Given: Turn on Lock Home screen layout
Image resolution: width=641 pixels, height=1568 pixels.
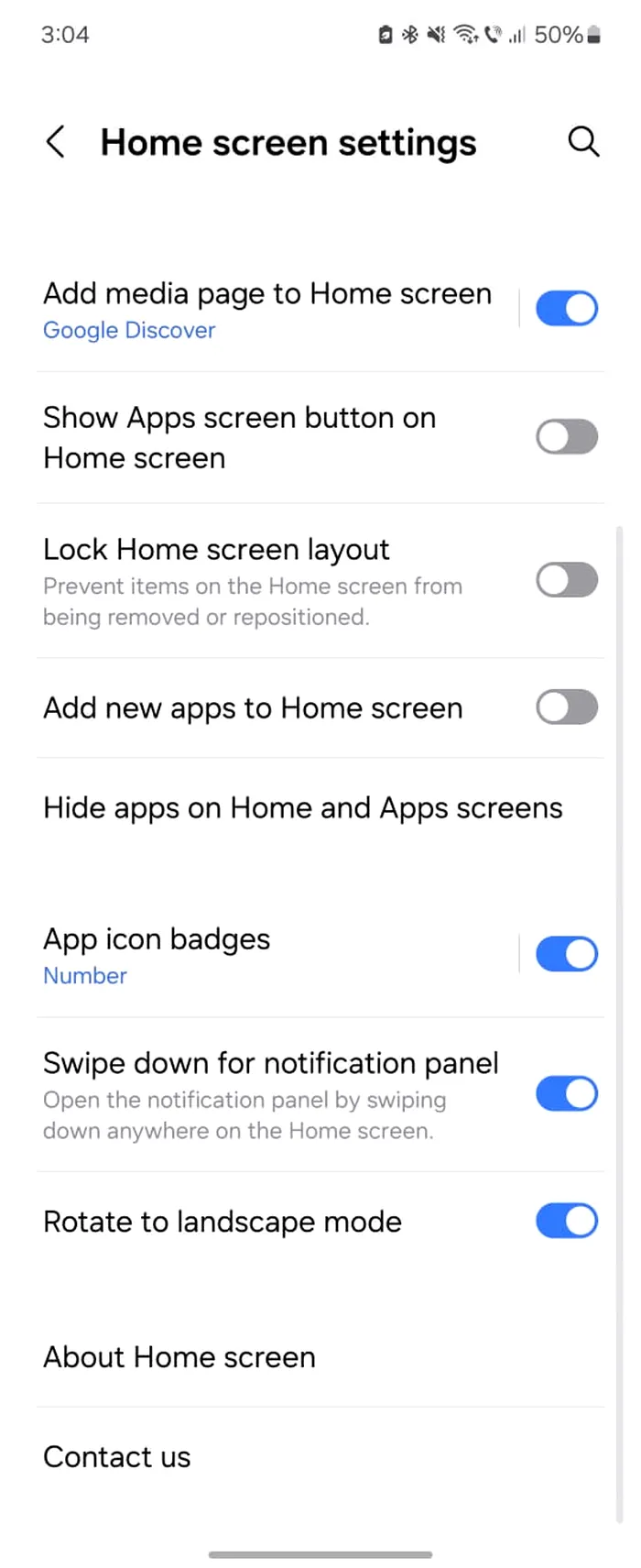Looking at the screenshot, I should pos(567,580).
